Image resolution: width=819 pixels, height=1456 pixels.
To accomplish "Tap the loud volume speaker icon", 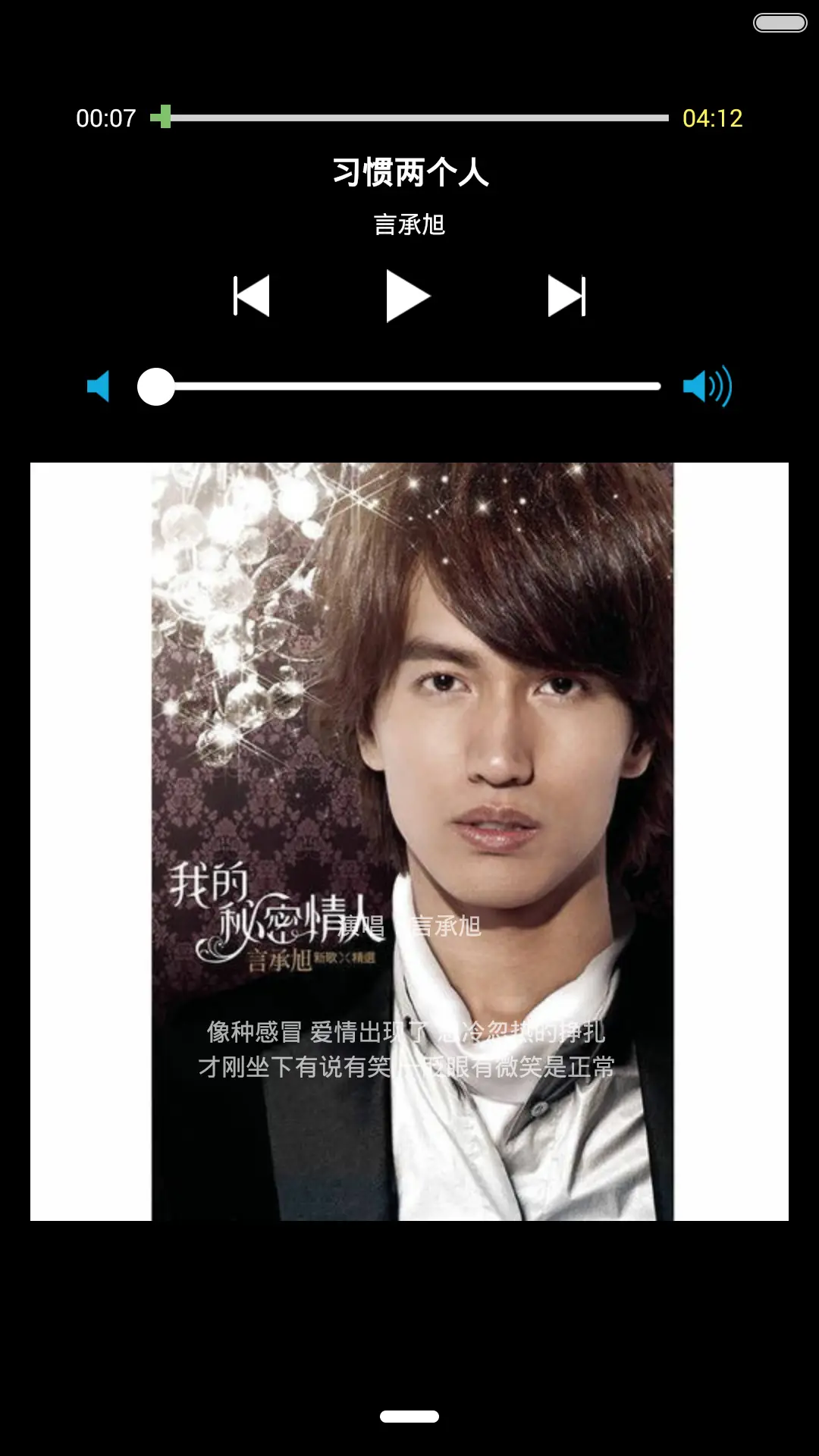I will 707,387.
